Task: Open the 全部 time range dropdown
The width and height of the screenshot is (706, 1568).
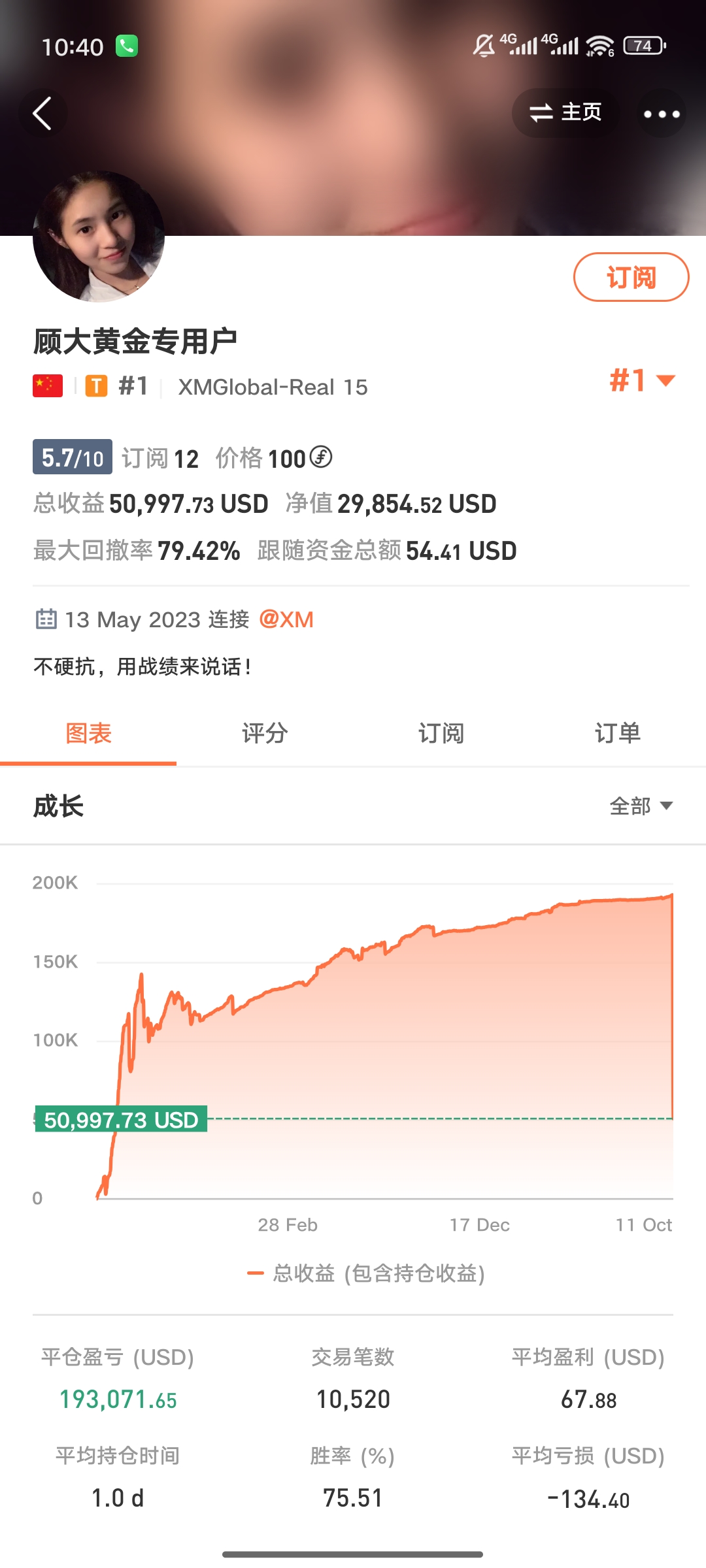Action: [x=641, y=806]
